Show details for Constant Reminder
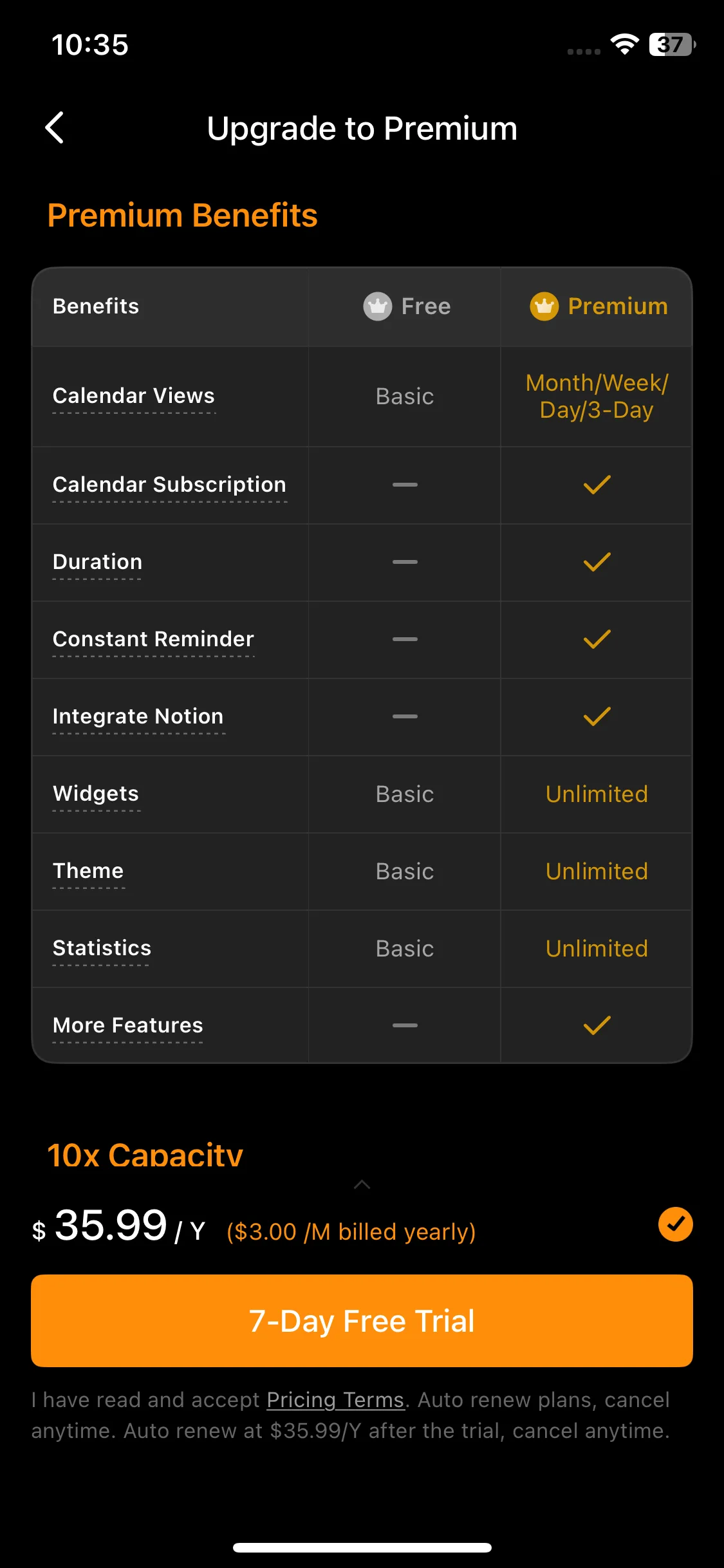Screen dimensions: 724x1568 click(x=153, y=639)
